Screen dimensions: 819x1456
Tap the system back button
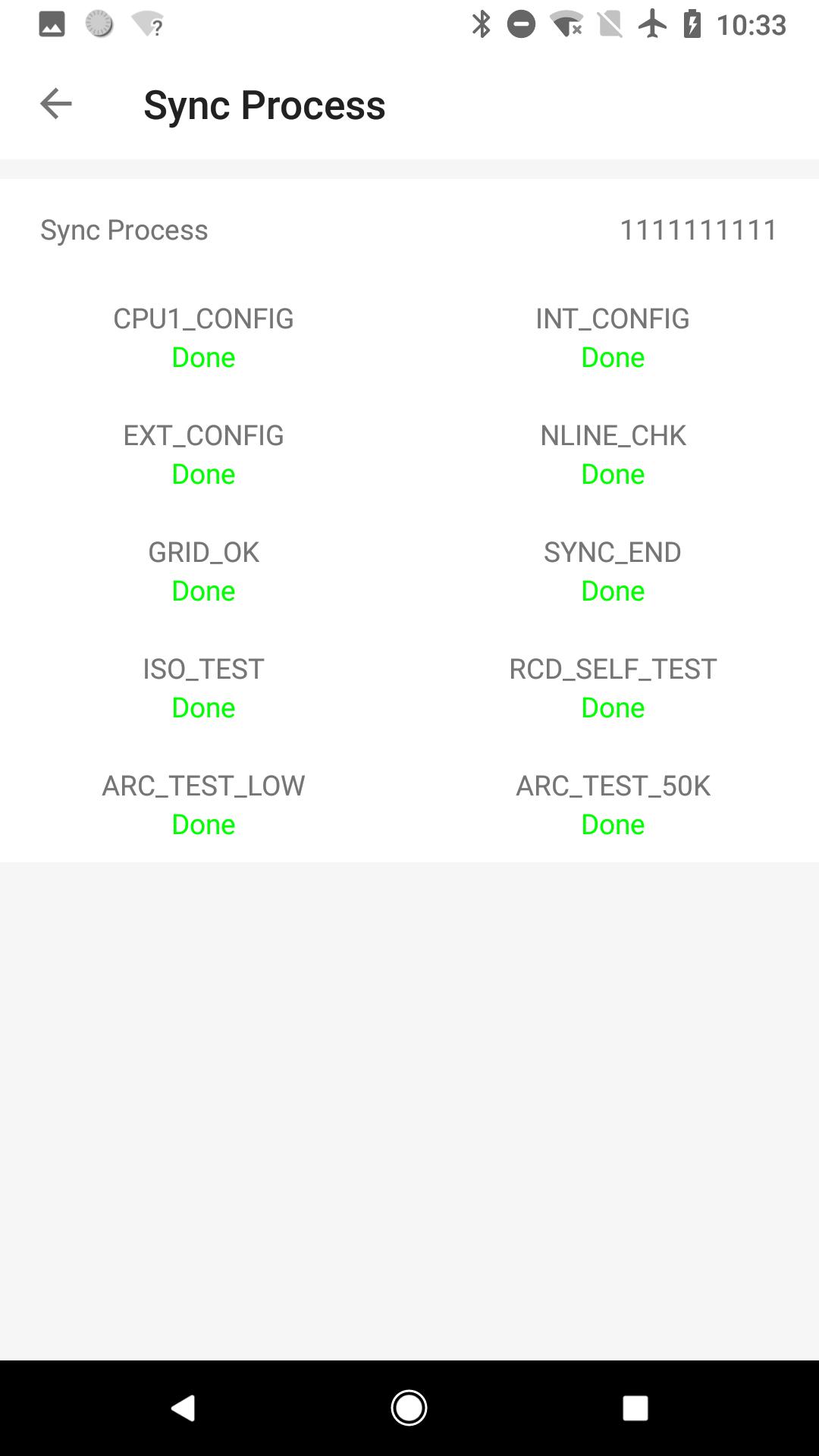[184, 1408]
